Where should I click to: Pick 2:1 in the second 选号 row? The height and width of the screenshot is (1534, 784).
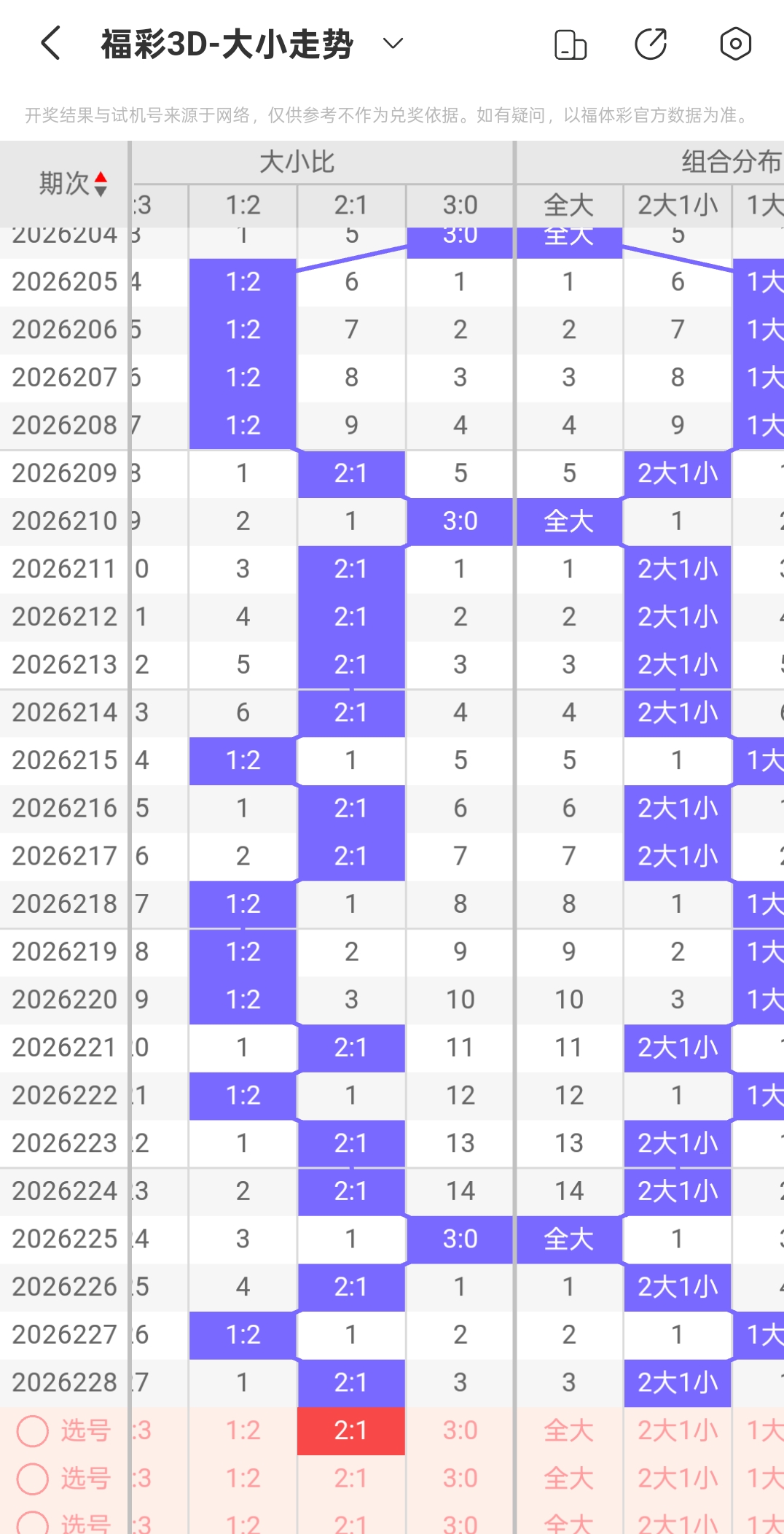click(x=351, y=1479)
